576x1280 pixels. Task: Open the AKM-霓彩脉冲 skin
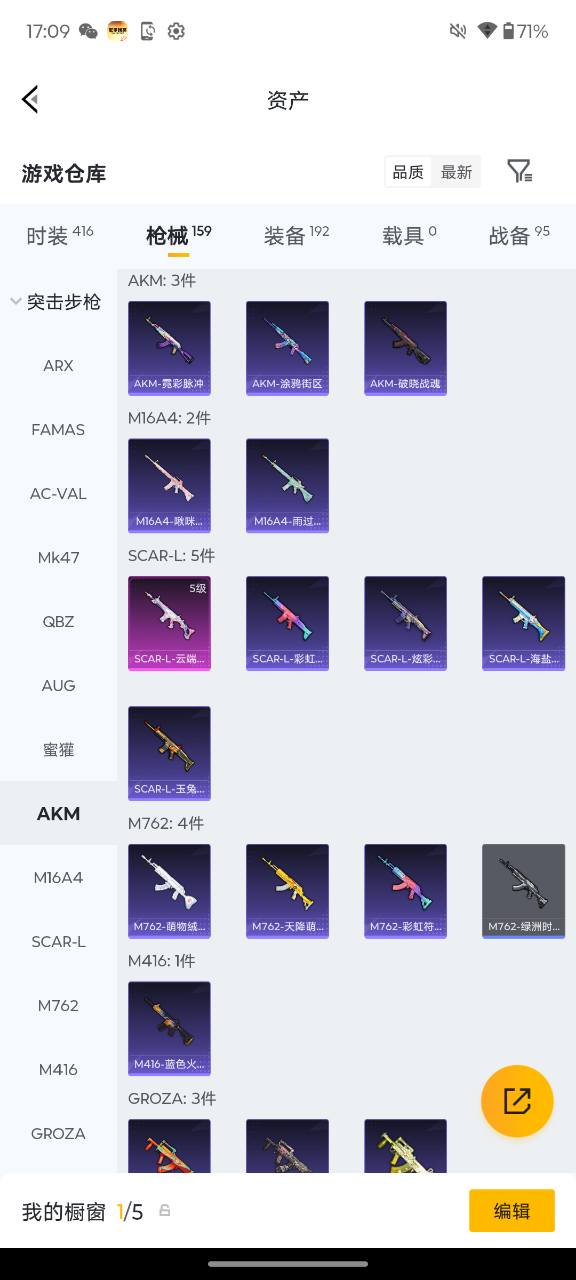coord(169,348)
